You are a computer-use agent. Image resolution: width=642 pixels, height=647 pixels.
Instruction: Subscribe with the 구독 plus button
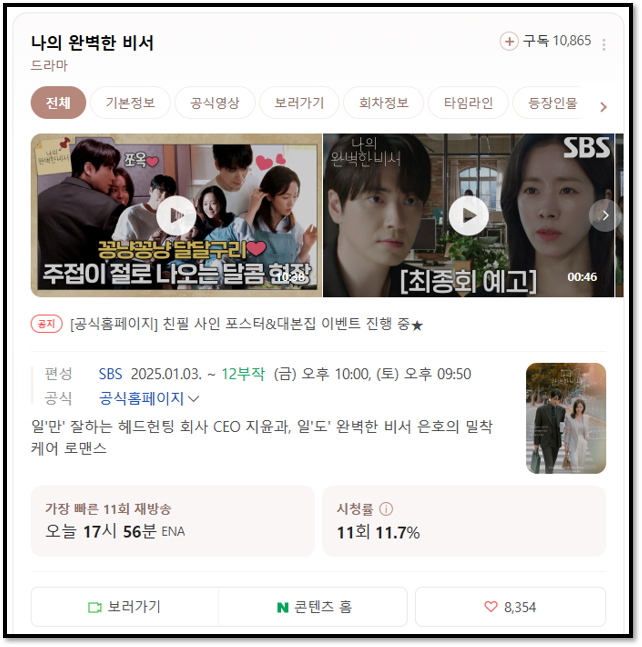click(509, 41)
